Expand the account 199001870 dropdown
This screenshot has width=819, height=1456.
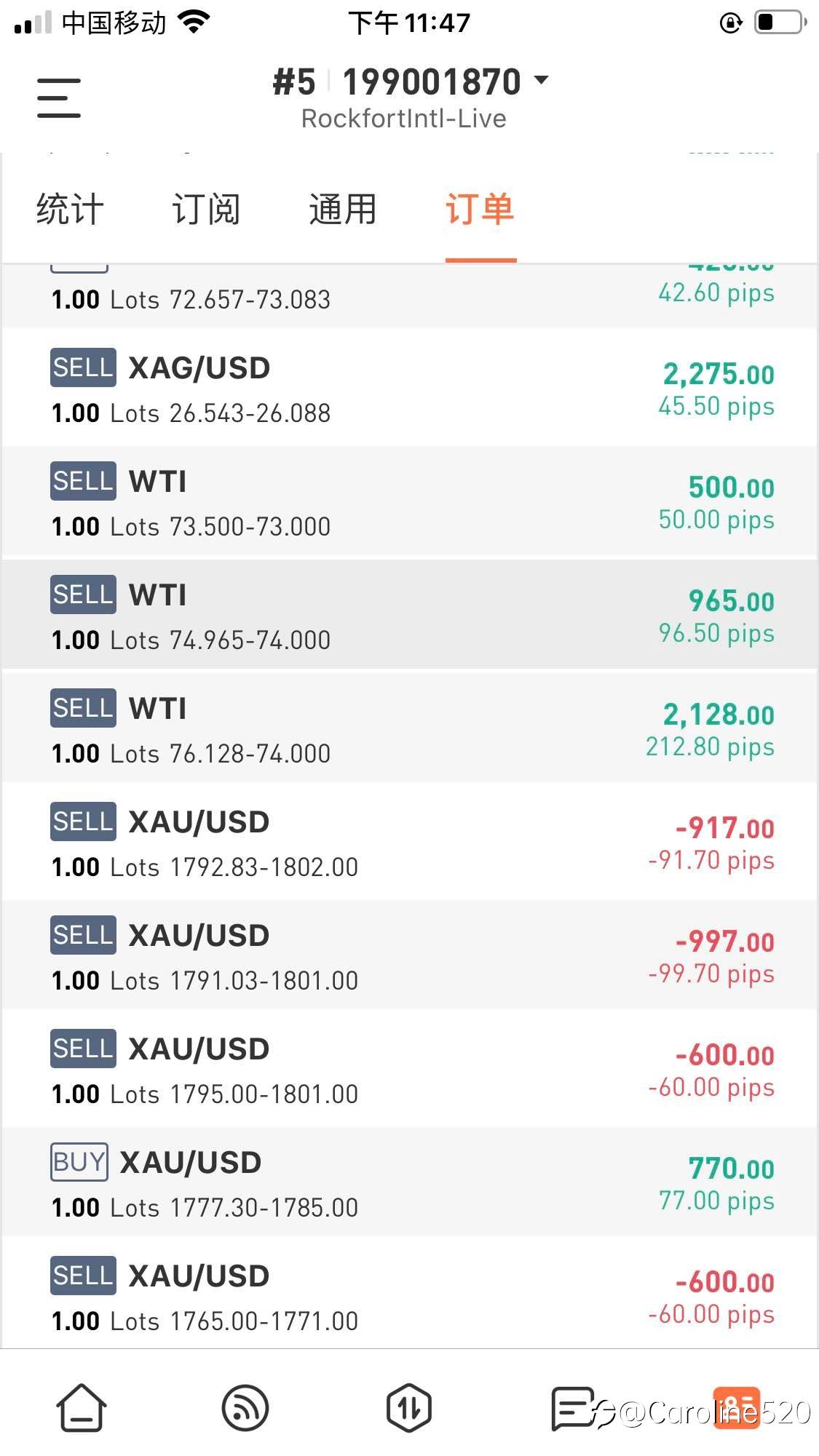[410, 81]
